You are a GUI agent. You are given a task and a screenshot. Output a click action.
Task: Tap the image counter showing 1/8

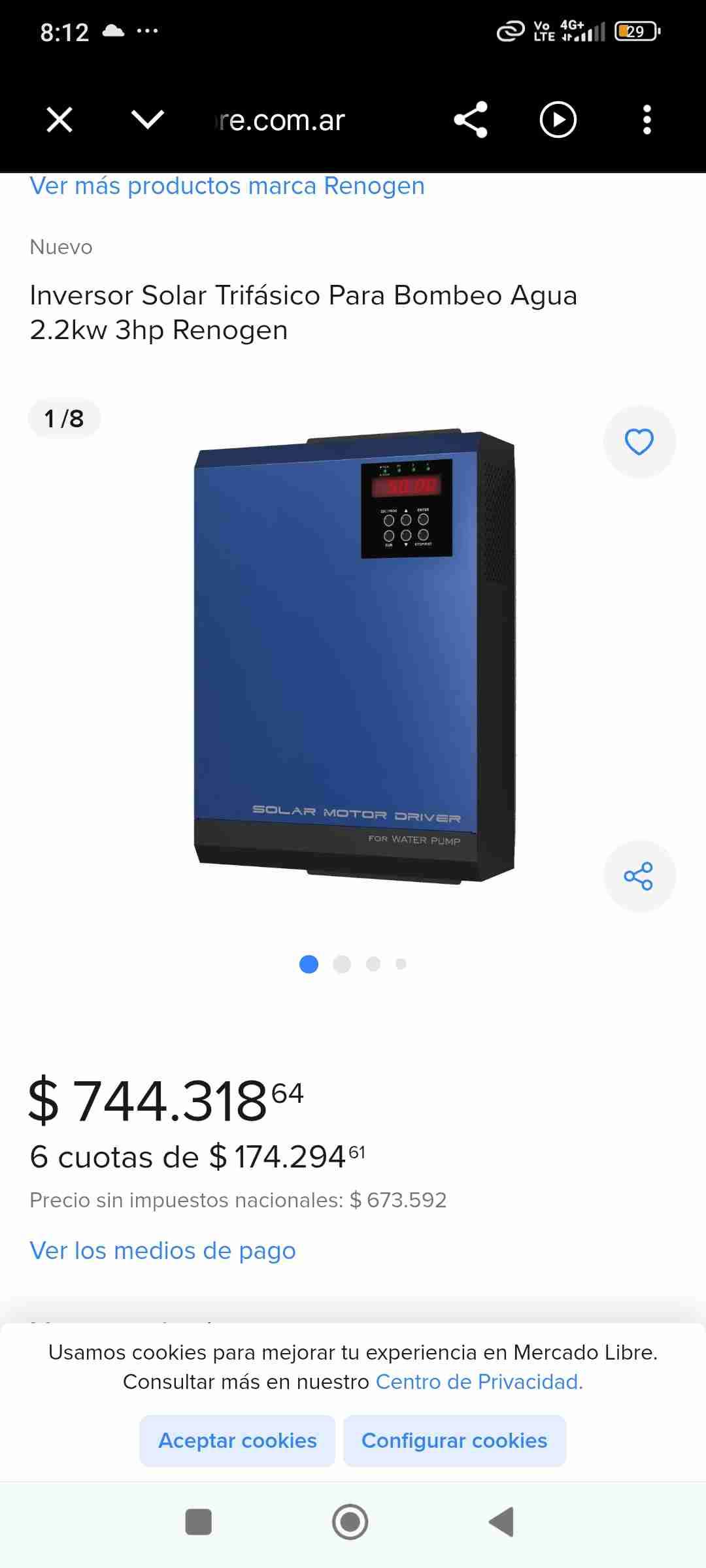63,418
